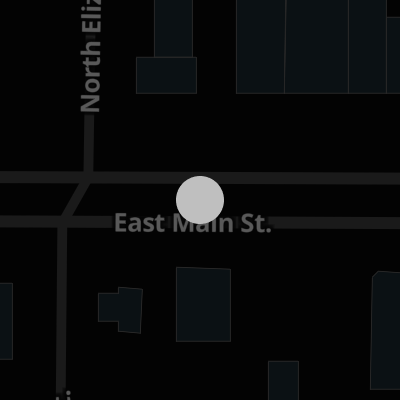Tap the location marker on East Main St.
Screen dimensions: 400x400
(x=200, y=200)
